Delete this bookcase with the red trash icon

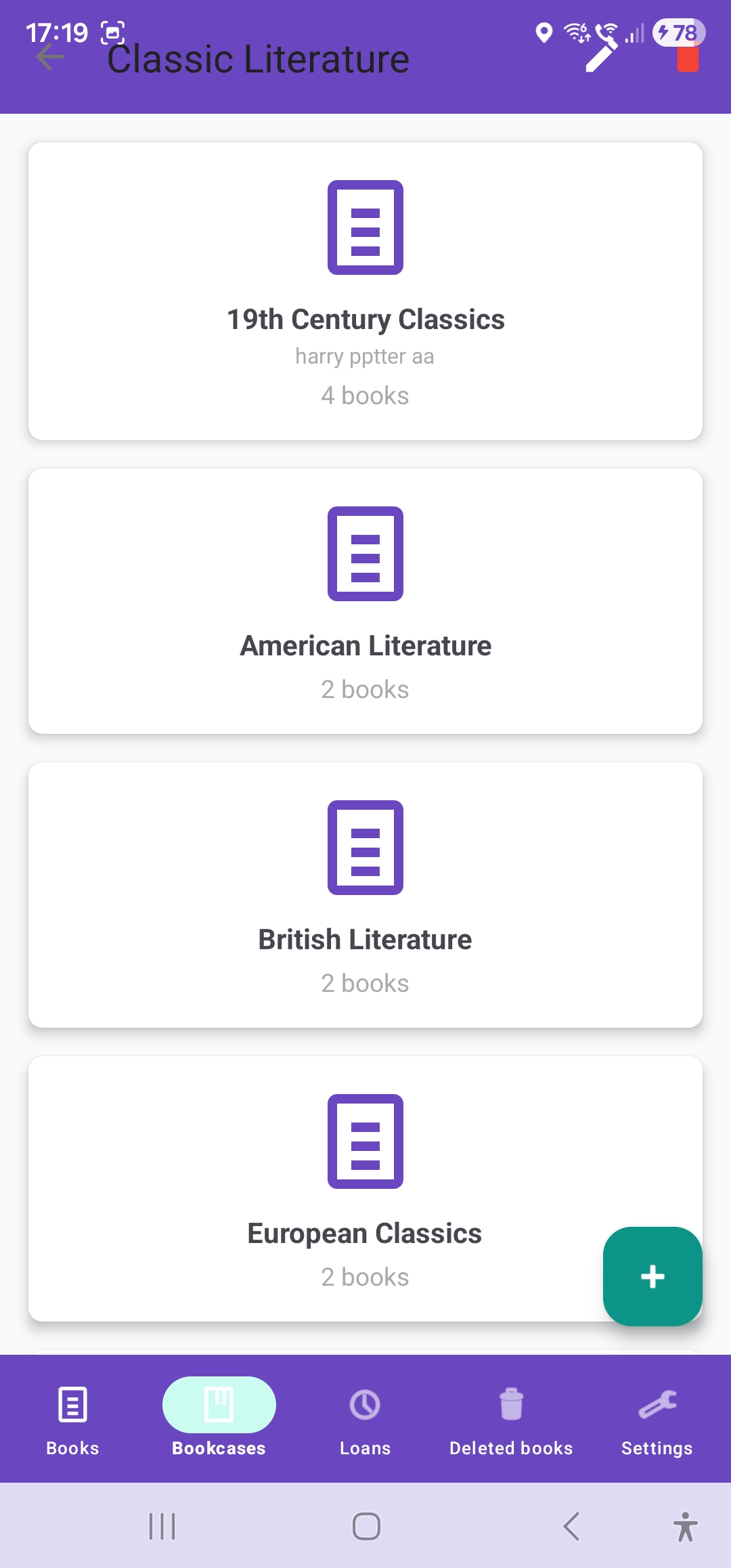tap(688, 58)
